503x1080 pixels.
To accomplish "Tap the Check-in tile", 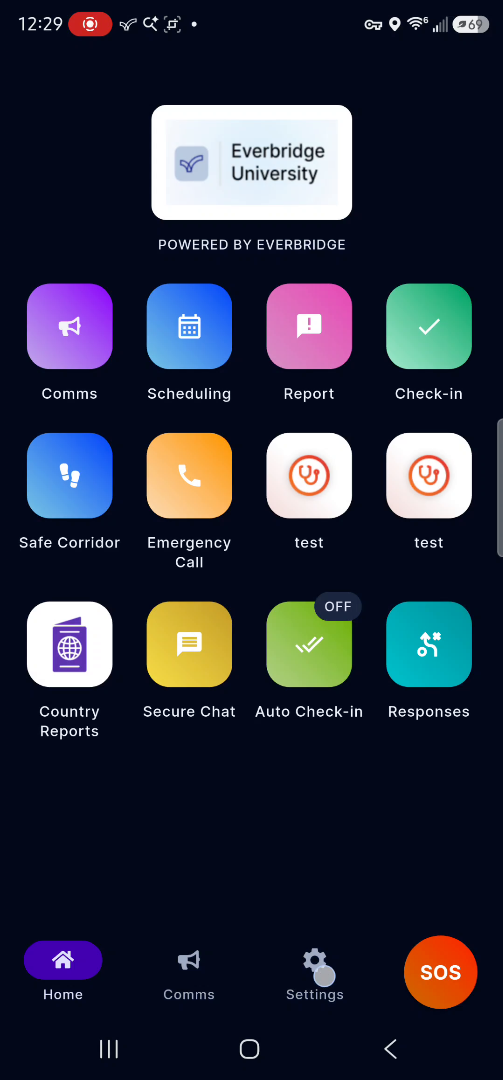I will (x=429, y=326).
